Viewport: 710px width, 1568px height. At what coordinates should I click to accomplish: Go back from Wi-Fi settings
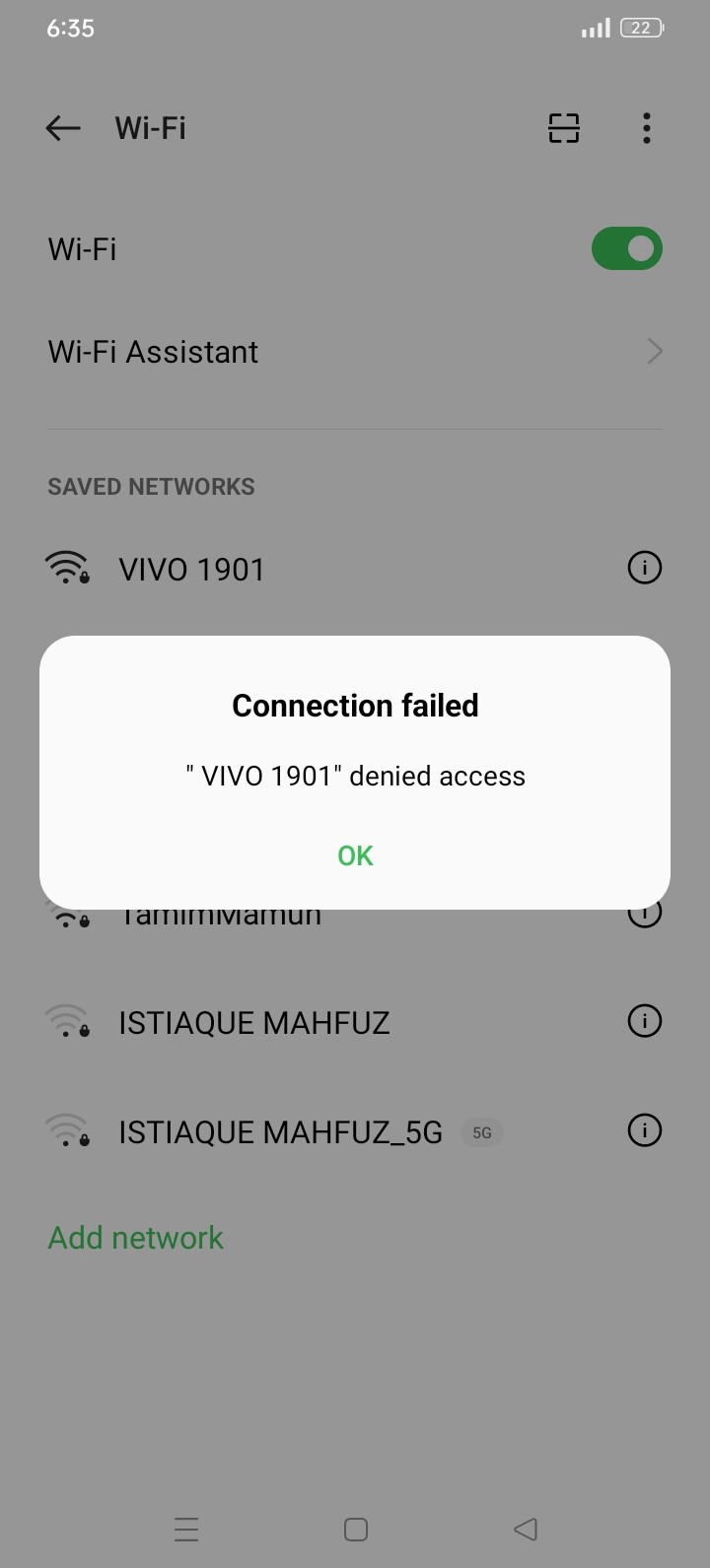[x=63, y=128]
